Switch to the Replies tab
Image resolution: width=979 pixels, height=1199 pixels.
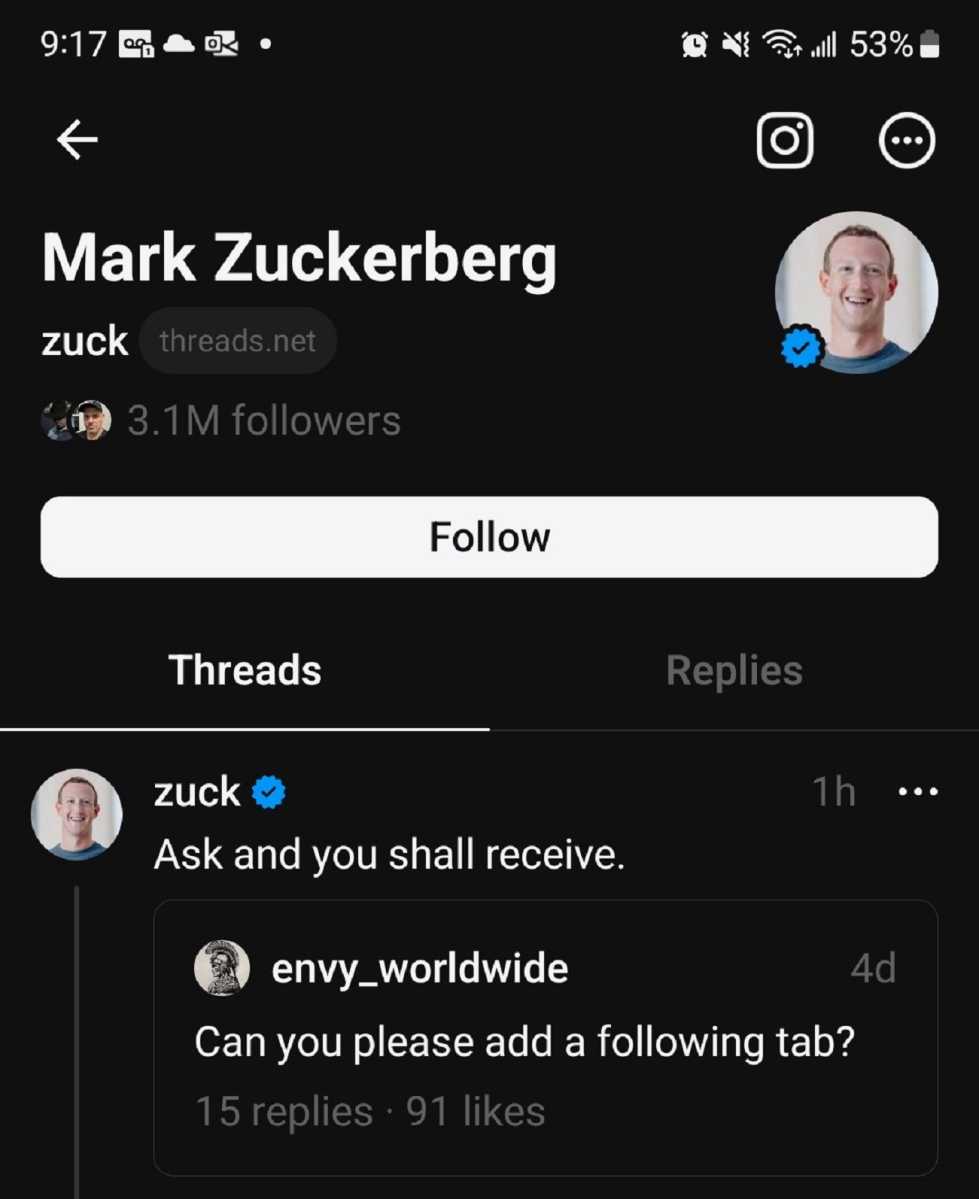click(734, 670)
